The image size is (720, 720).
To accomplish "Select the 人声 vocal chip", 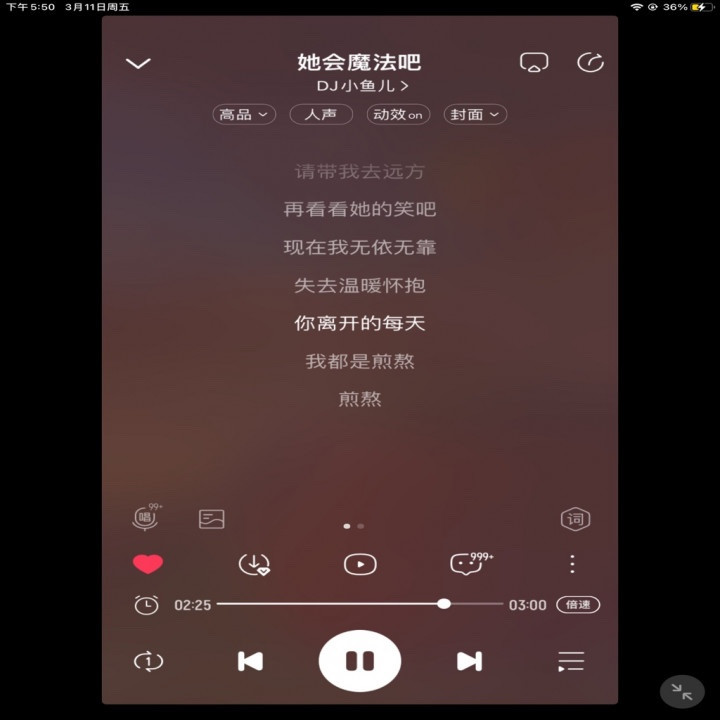I will pyautogui.click(x=321, y=114).
